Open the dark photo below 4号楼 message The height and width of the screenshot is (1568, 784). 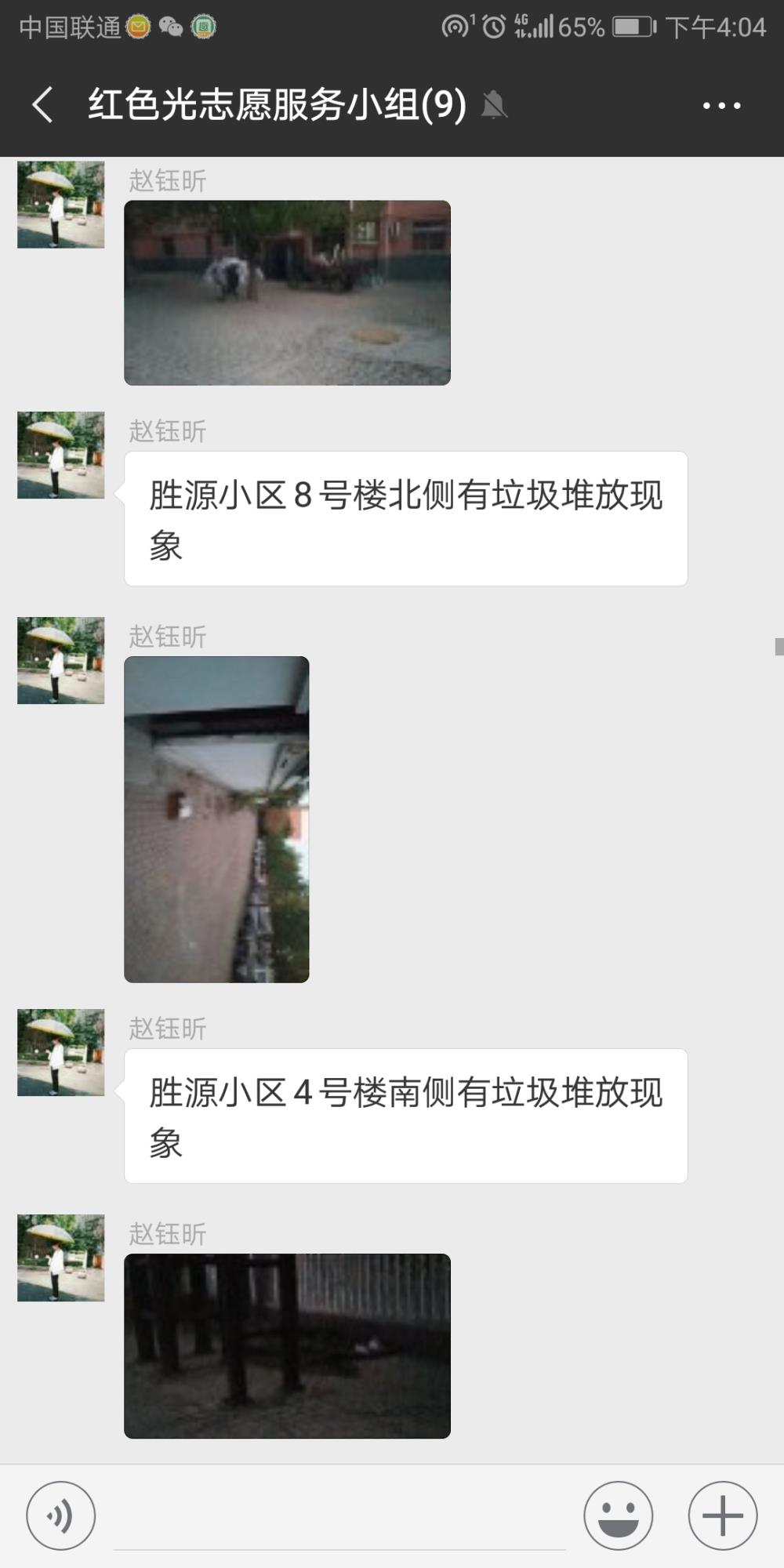(x=287, y=1346)
